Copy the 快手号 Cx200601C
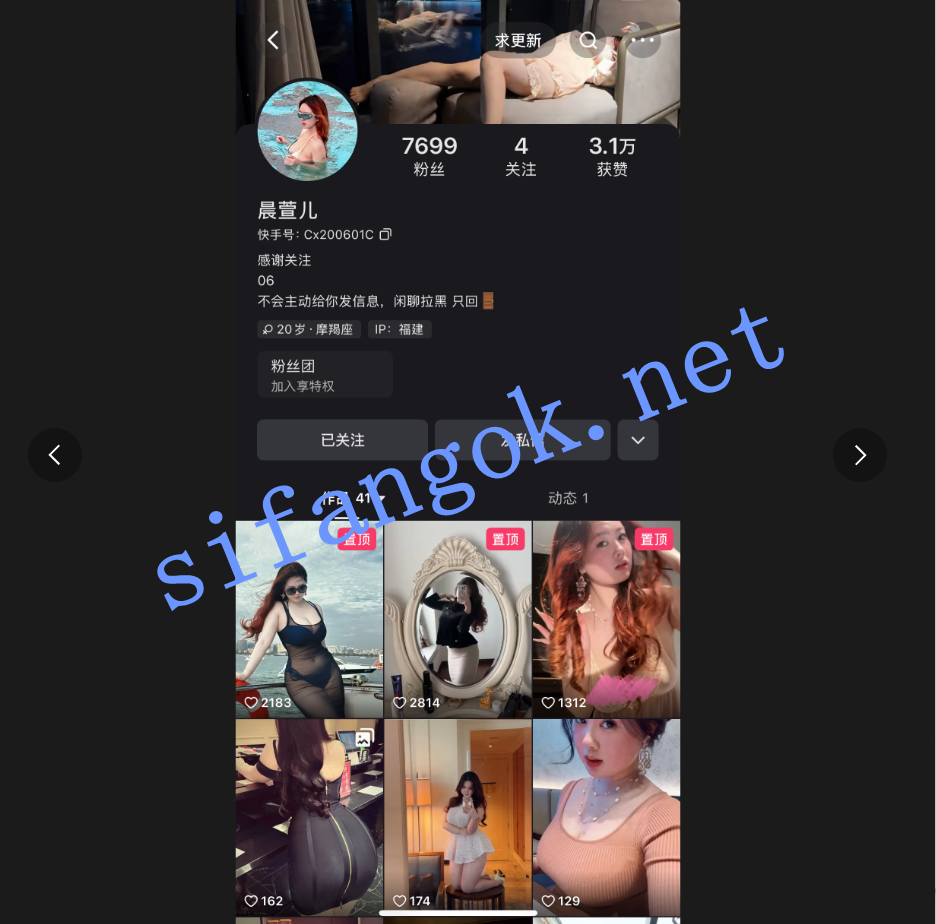Image resolution: width=936 pixels, height=924 pixels. coord(386,235)
